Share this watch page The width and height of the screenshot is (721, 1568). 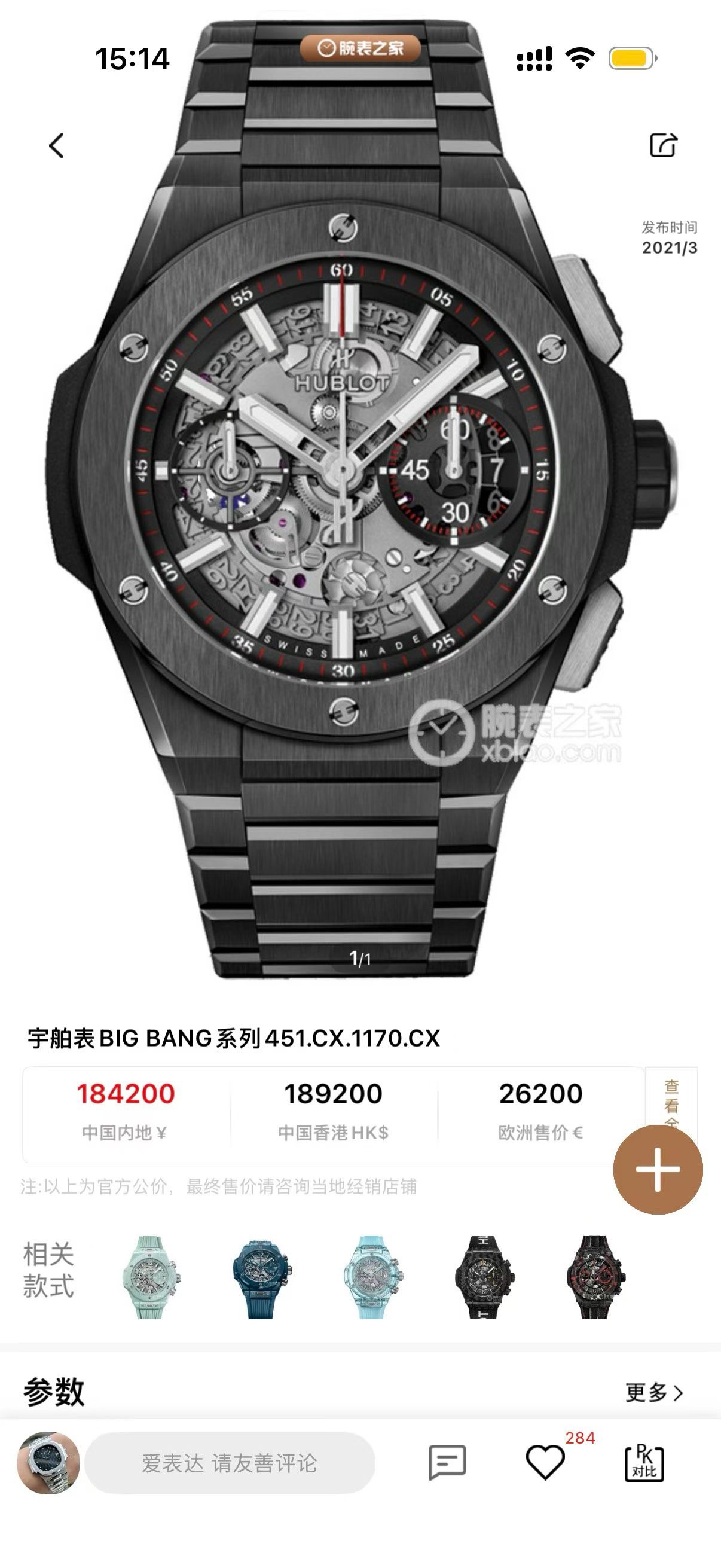pyautogui.click(x=663, y=145)
